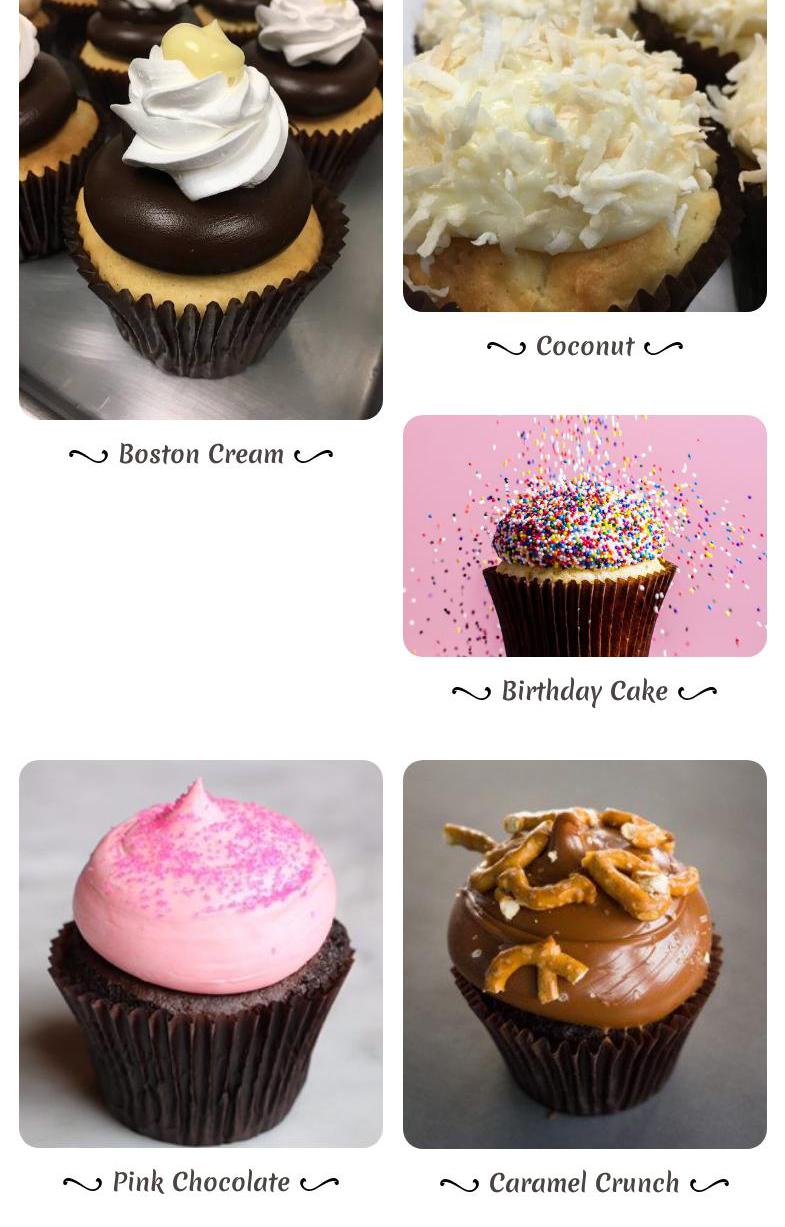
Task: View the Coconut cupcake photo
Action: (x=584, y=155)
